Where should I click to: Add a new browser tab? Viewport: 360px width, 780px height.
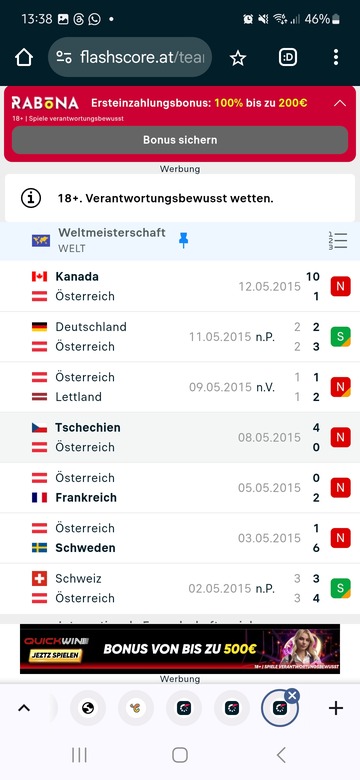336,708
